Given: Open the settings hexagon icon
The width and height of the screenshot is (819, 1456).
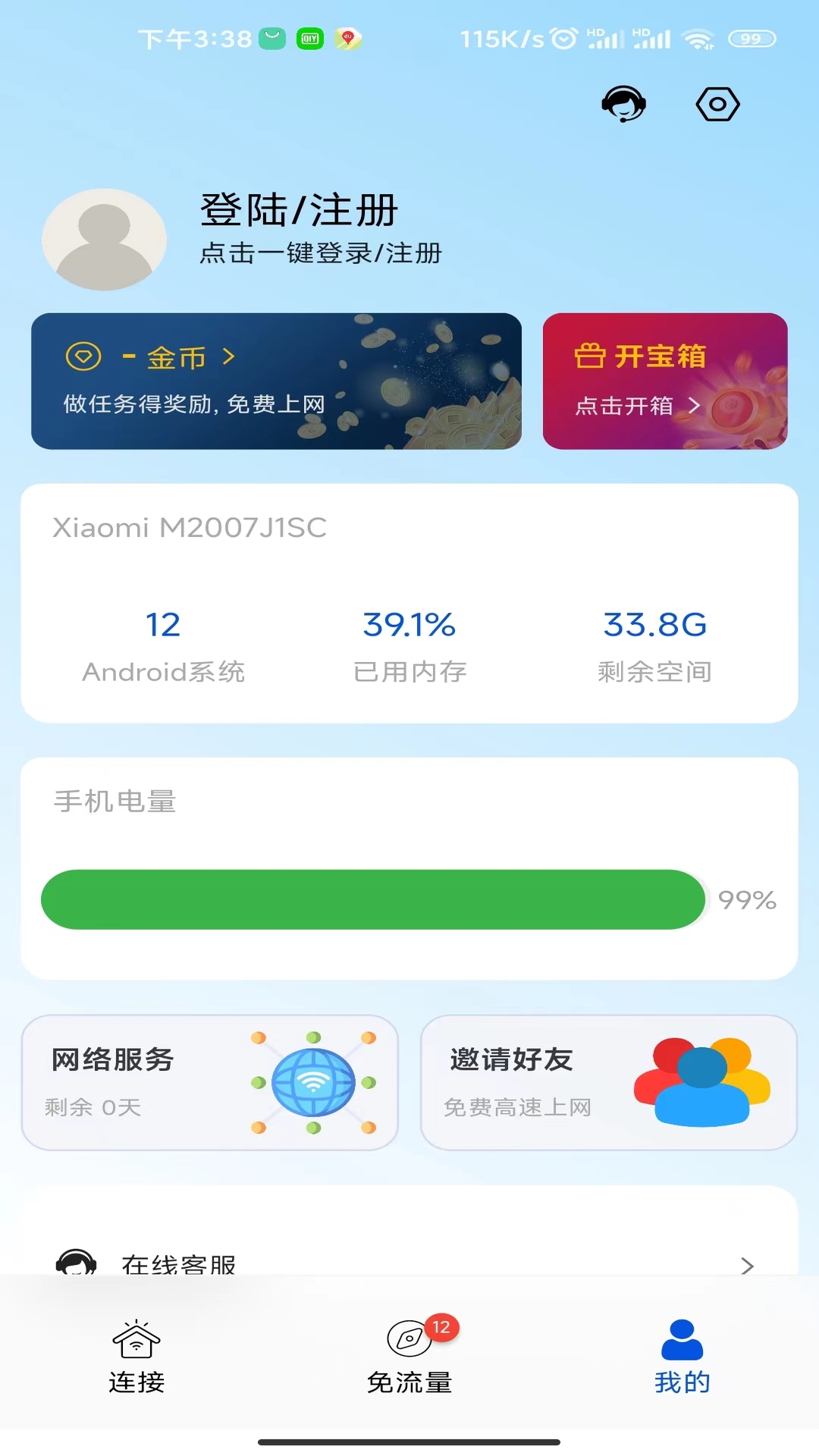Looking at the screenshot, I should 717,104.
